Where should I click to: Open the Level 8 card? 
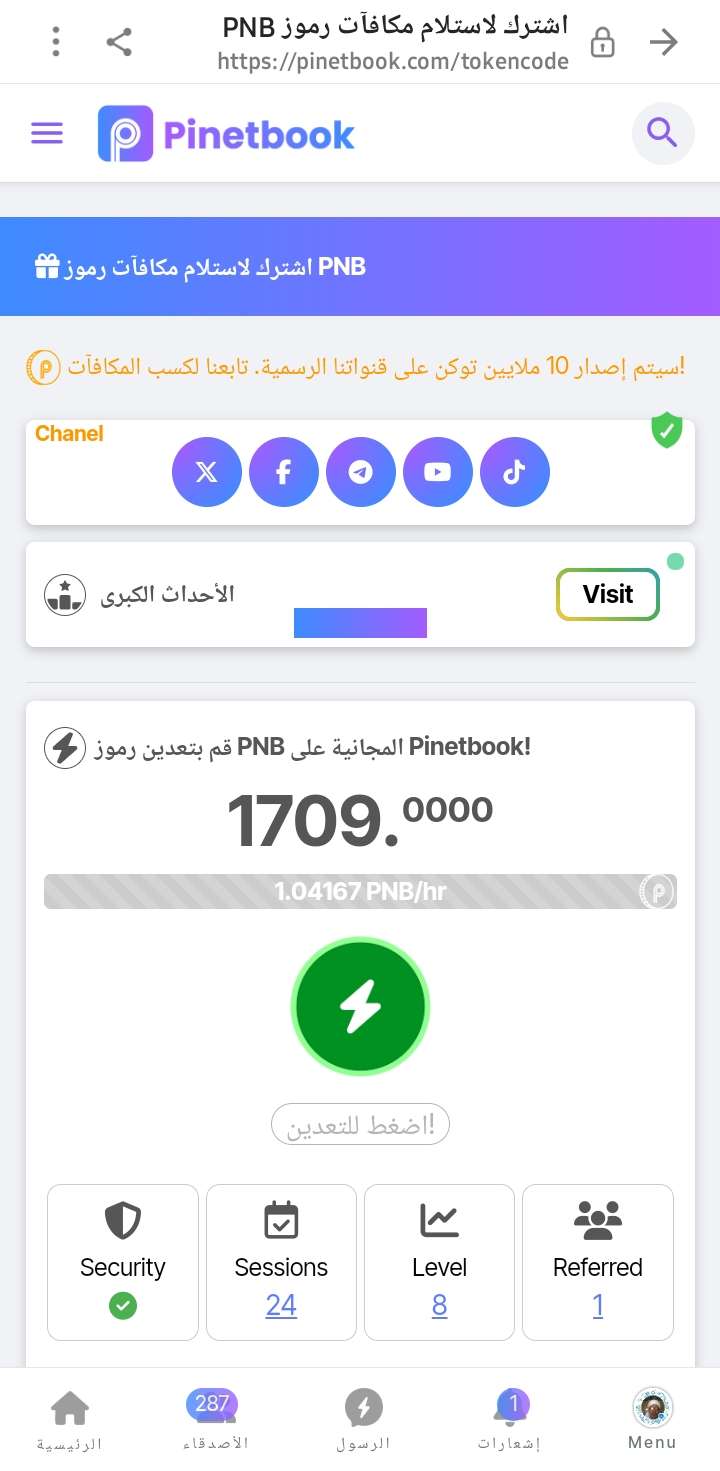click(439, 1262)
